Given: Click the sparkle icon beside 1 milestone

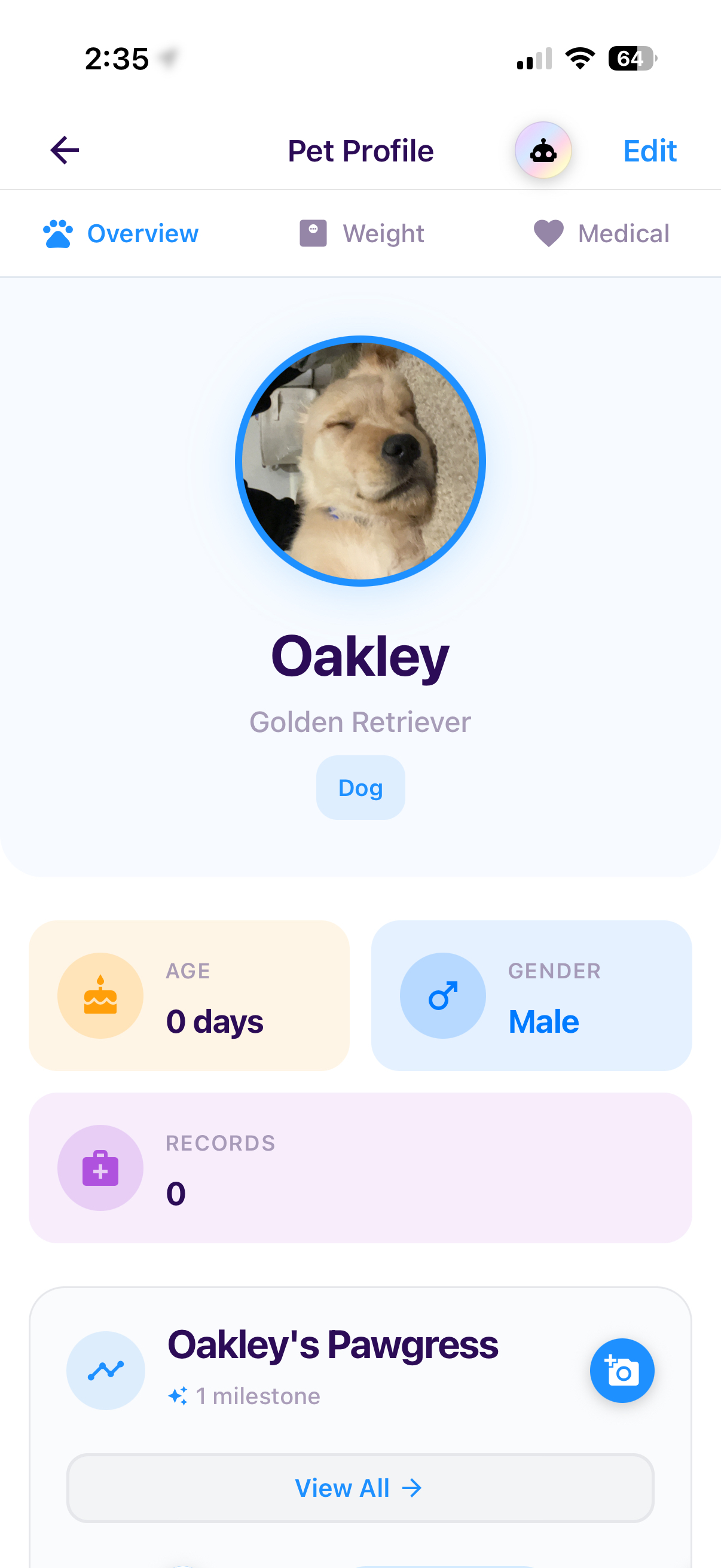Looking at the screenshot, I should 177,1397.
